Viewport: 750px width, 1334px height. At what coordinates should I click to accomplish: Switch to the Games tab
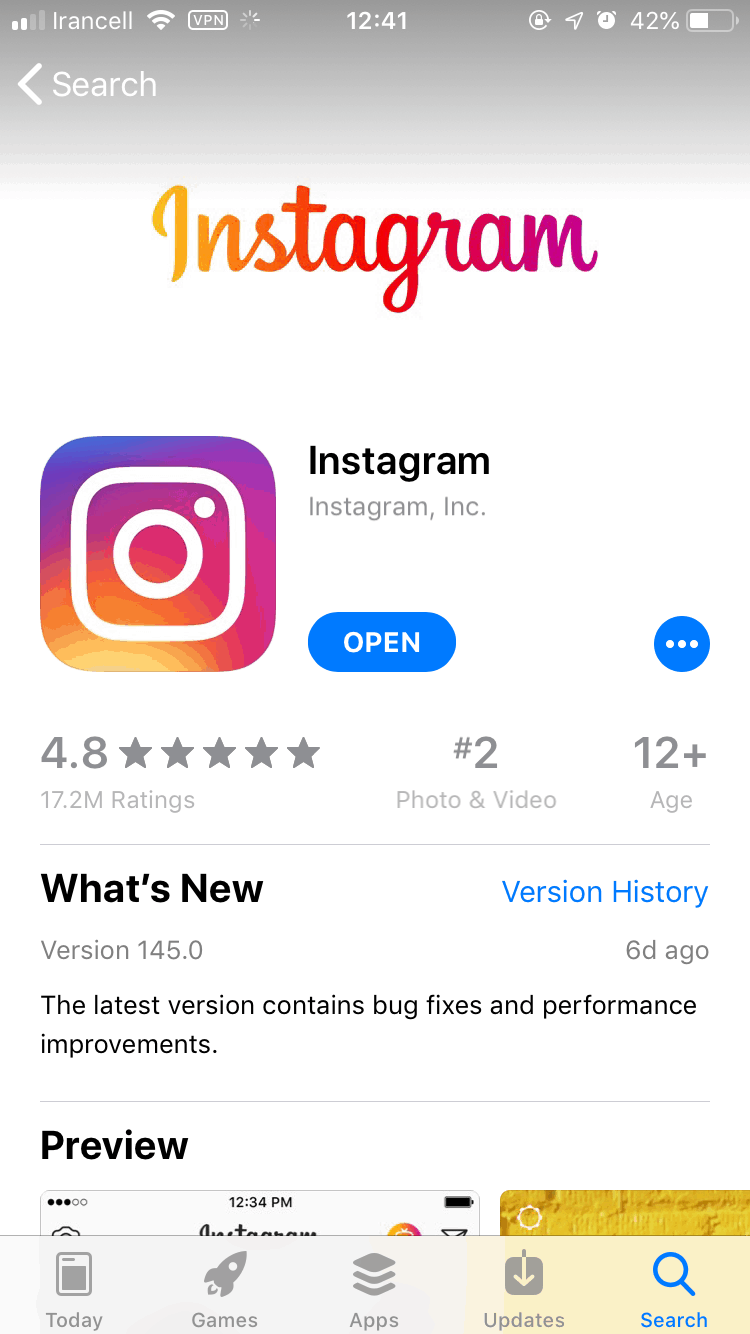(x=224, y=1290)
